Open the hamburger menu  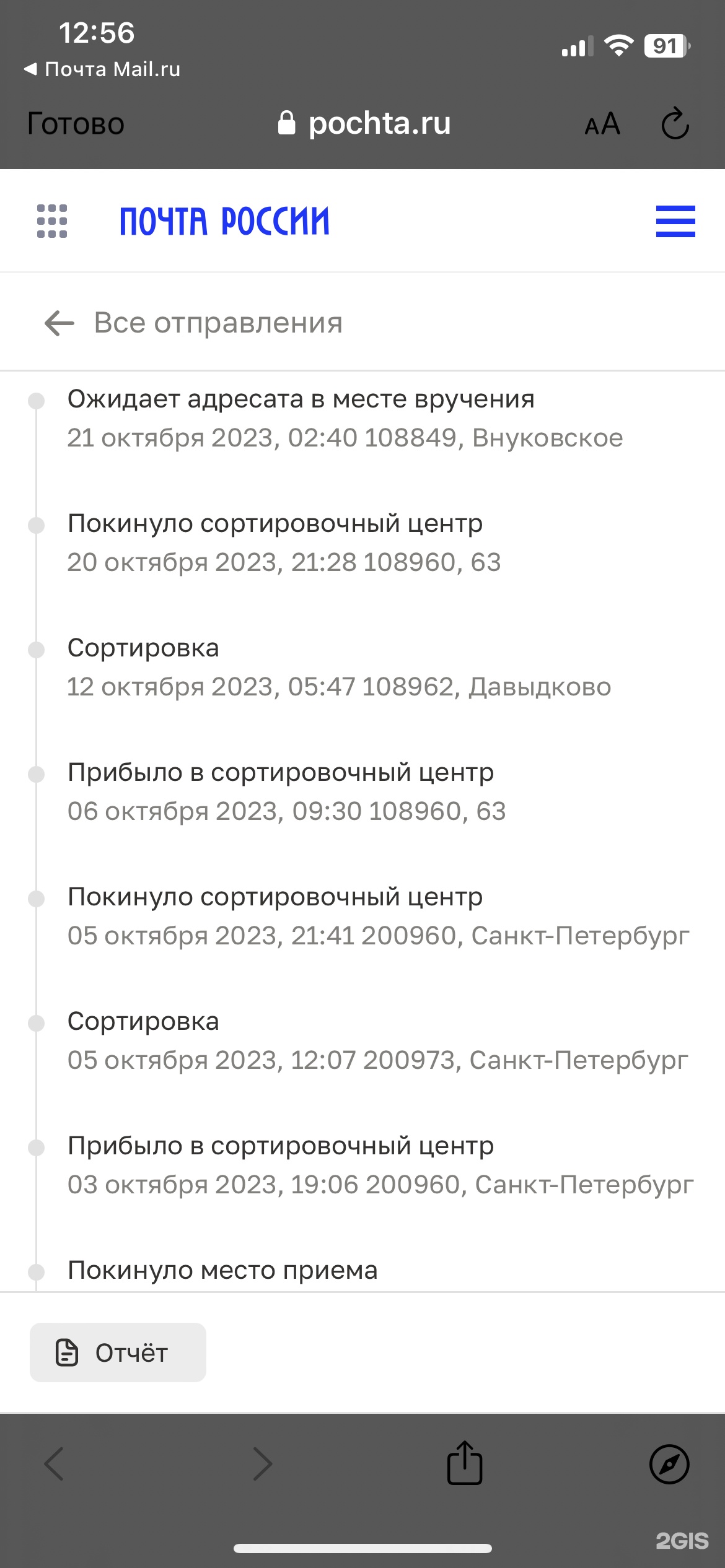click(675, 221)
